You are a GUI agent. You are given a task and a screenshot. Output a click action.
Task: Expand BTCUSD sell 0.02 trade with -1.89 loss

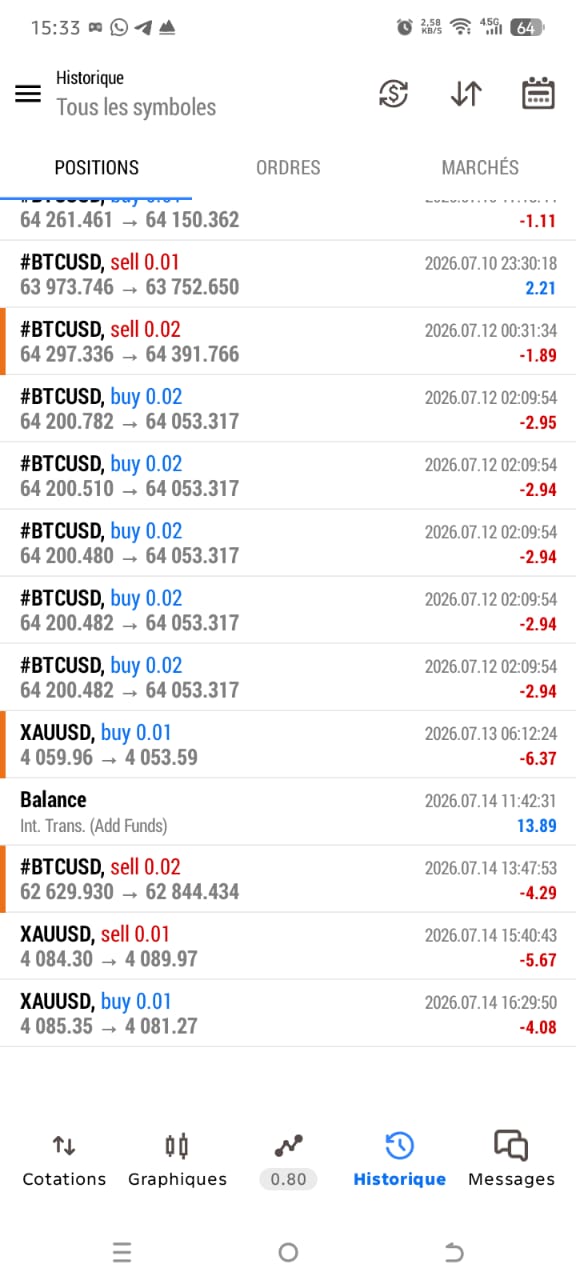coord(288,341)
